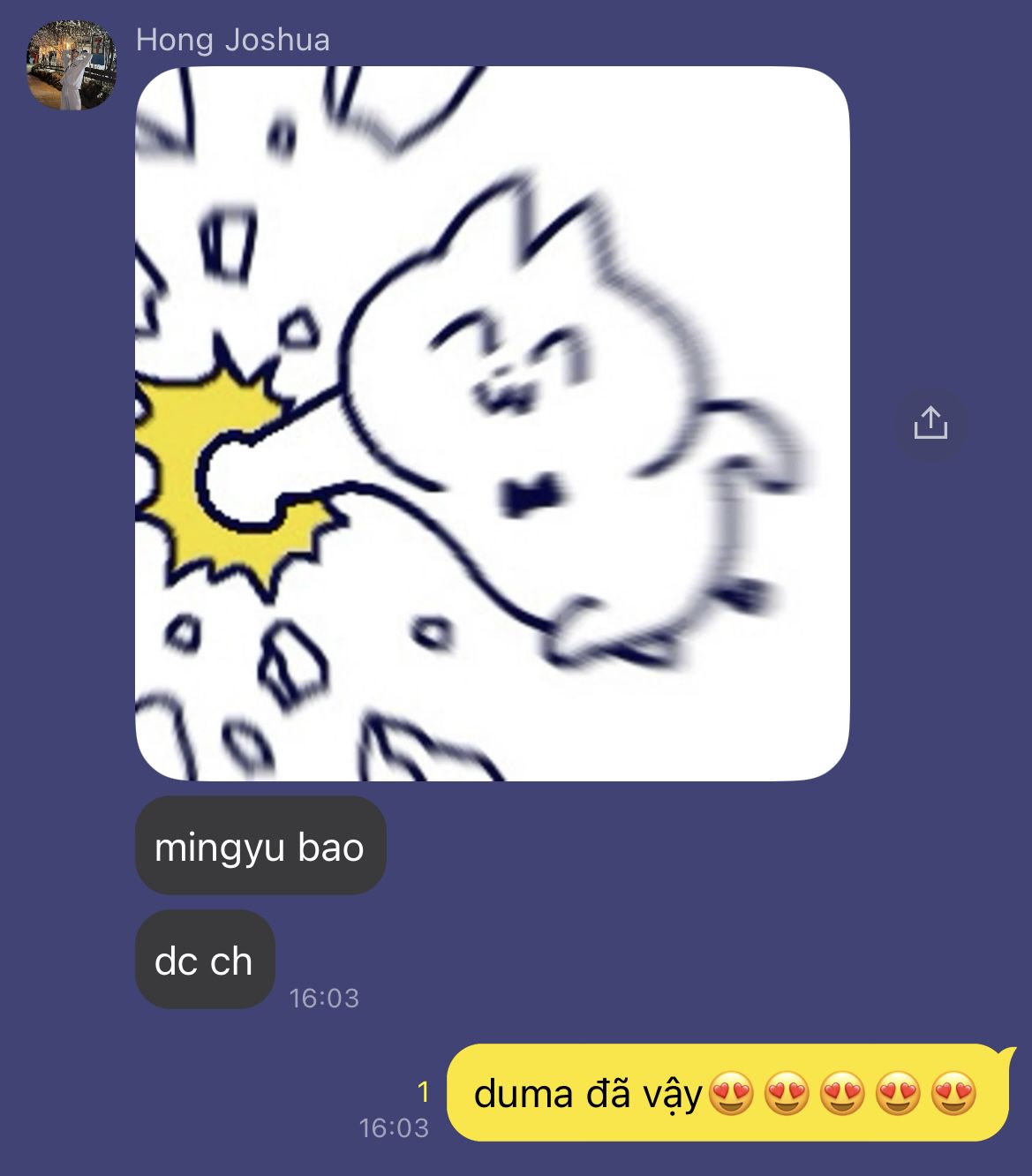Open Hong Joshua's profile picture
The image size is (1032, 1176).
click(72, 66)
